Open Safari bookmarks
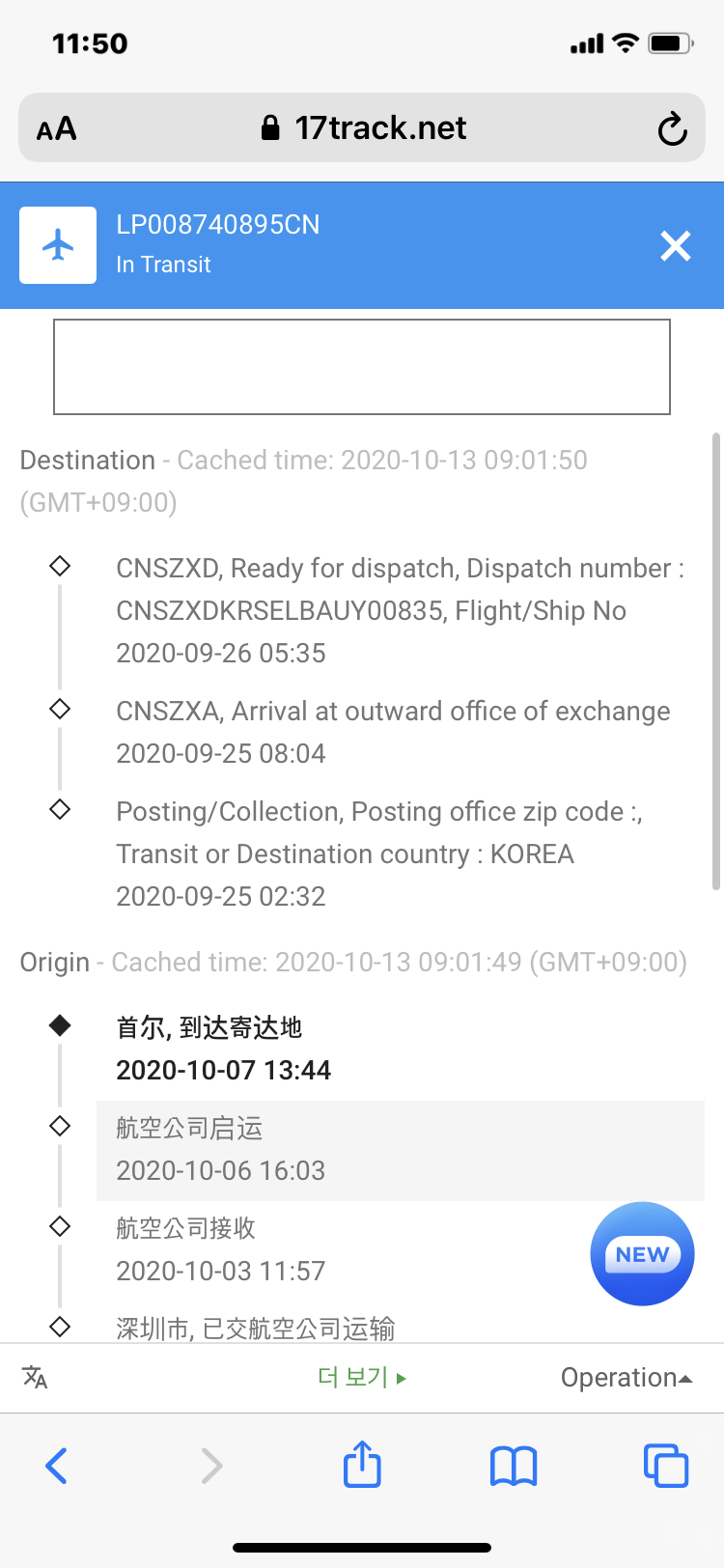Screen dimensions: 724x1568 click(x=514, y=1466)
